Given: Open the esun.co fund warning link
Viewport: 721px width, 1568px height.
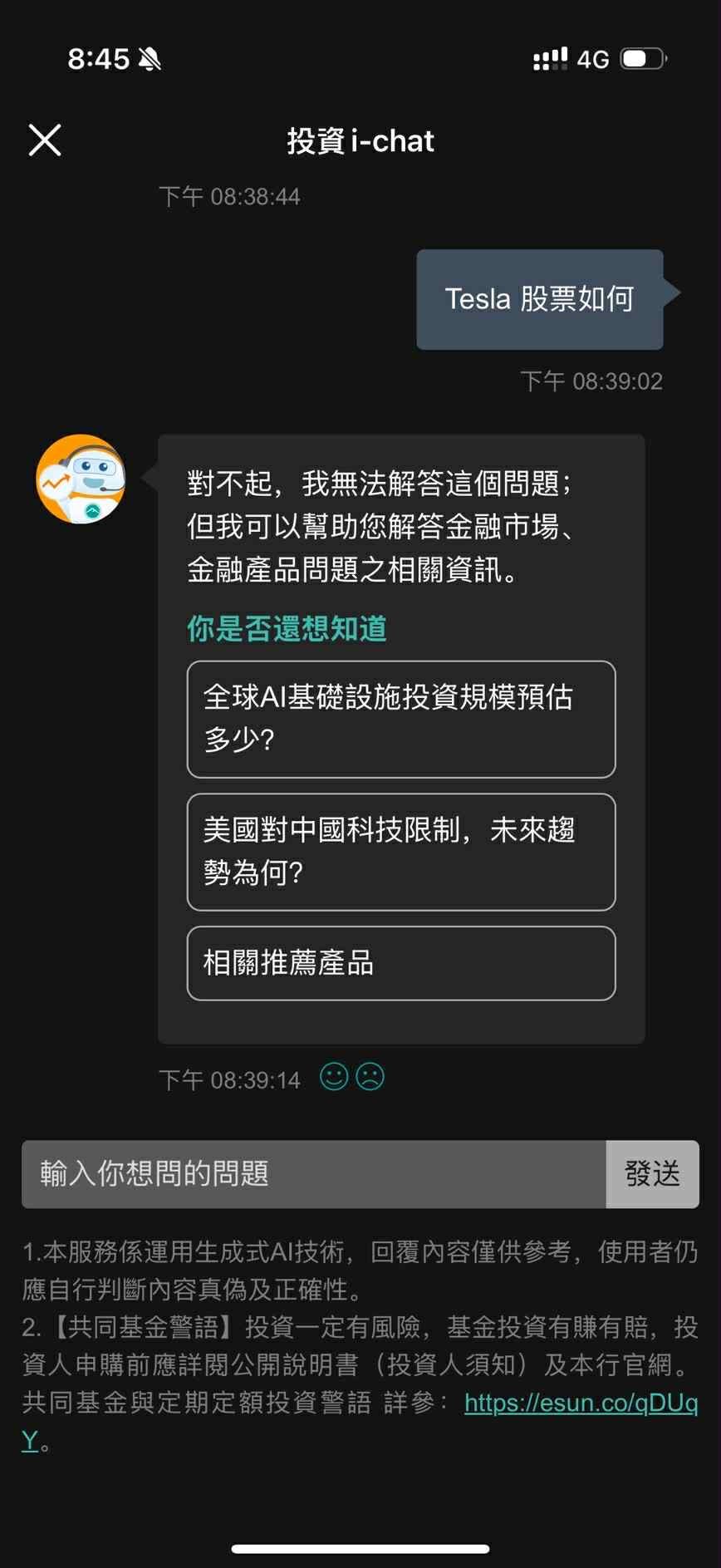Looking at the screenshot, I should [x=580, y=1403].
